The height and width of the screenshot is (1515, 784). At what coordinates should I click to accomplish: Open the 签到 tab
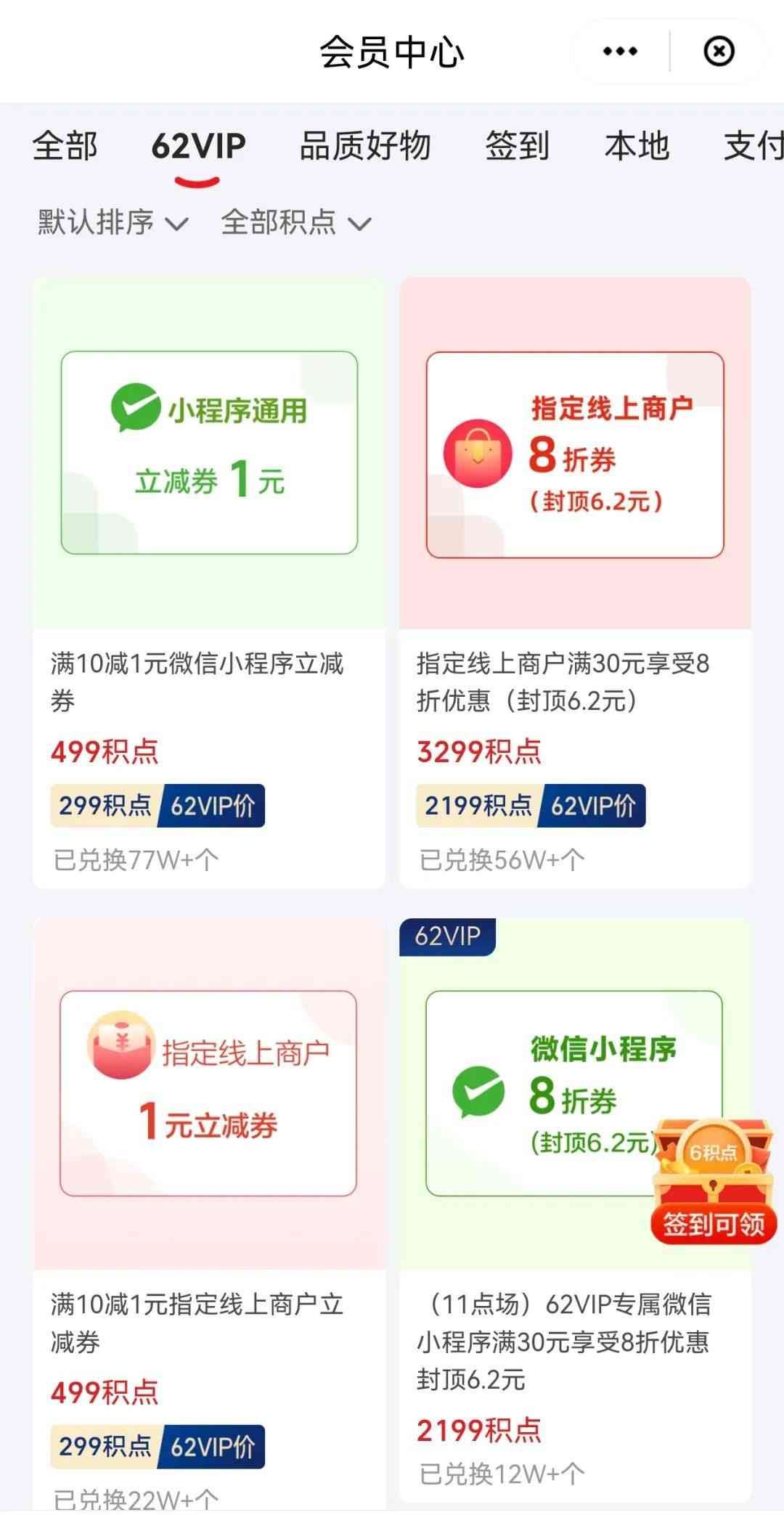tap(517, 146)
